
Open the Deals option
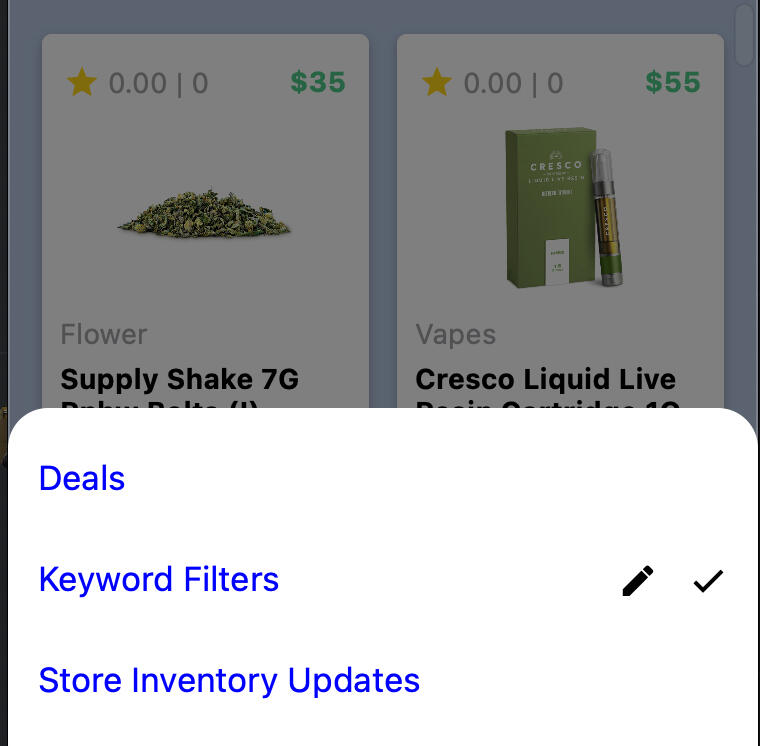tap(82, 479)
